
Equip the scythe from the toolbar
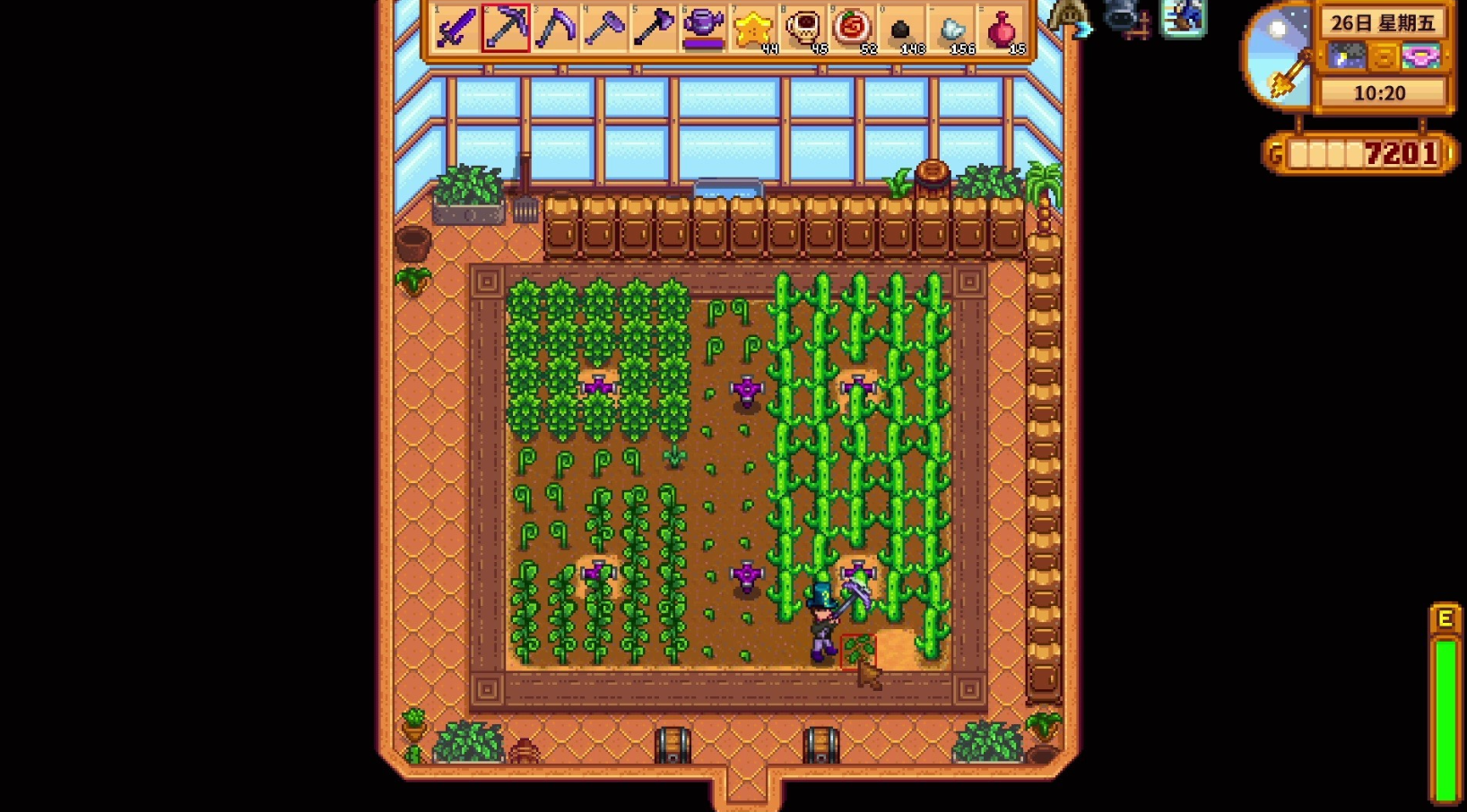tap(555, 29)
